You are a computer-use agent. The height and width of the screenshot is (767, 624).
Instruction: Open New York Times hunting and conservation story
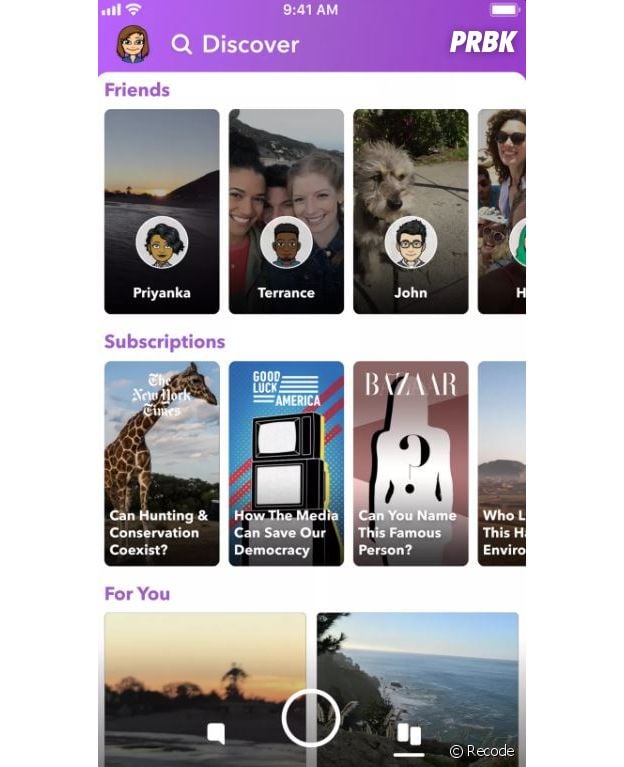(x=162, y=463)
